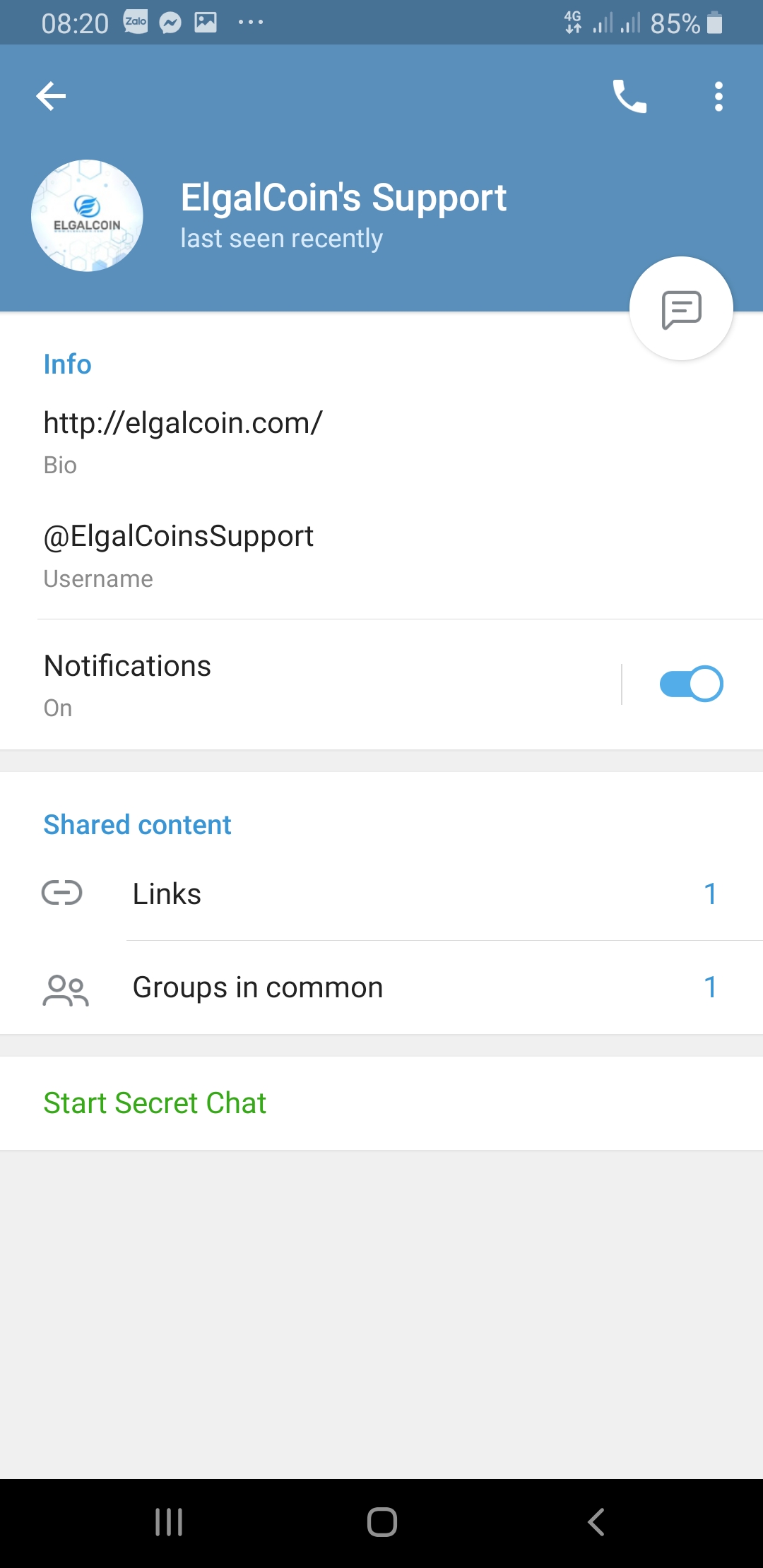View Groups in common

click(x=381, y=987)
